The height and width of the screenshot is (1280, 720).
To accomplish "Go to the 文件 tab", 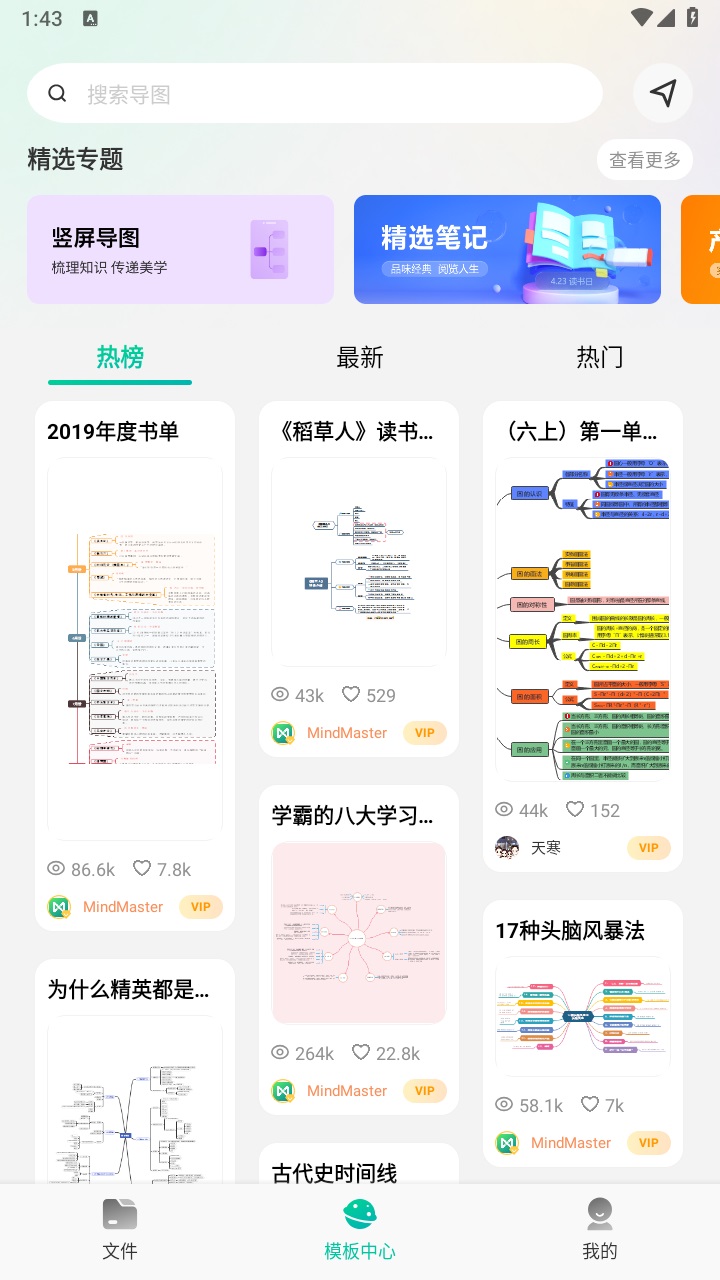I will 120,1231.
